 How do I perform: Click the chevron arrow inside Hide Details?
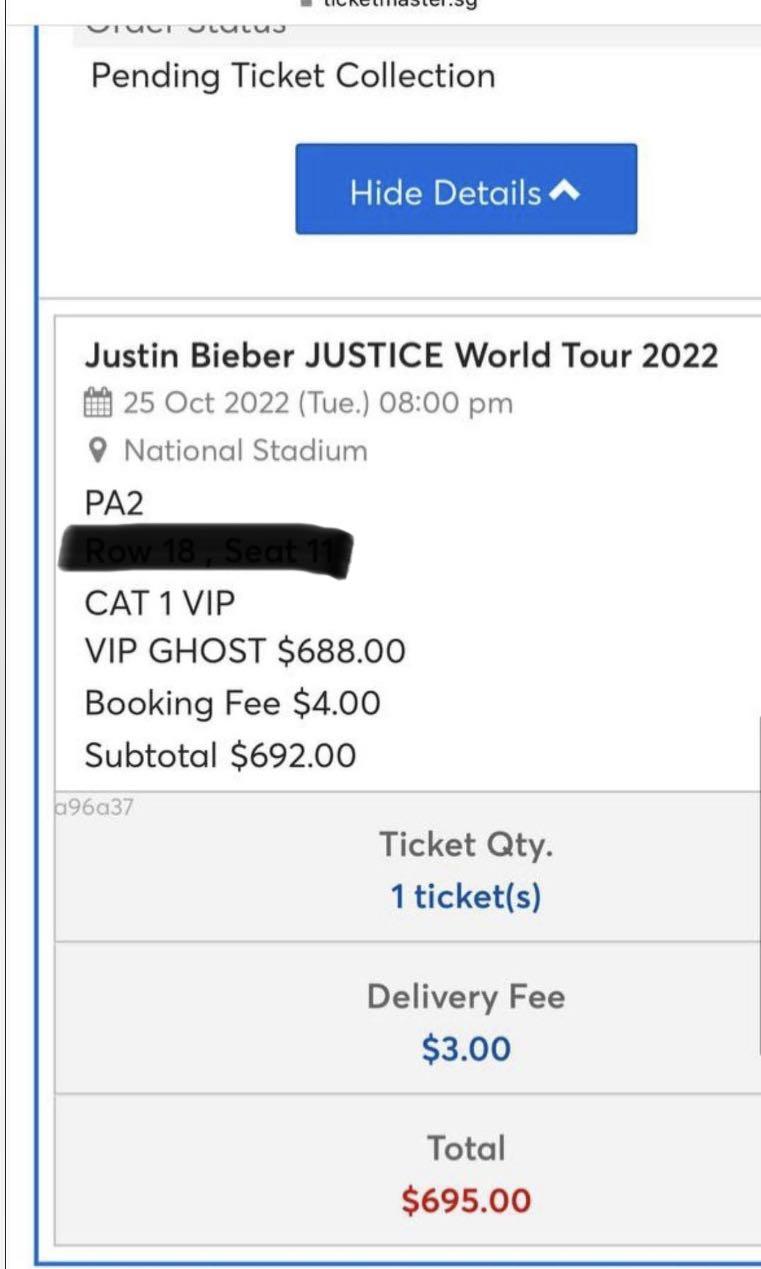[x=561, y=192]
